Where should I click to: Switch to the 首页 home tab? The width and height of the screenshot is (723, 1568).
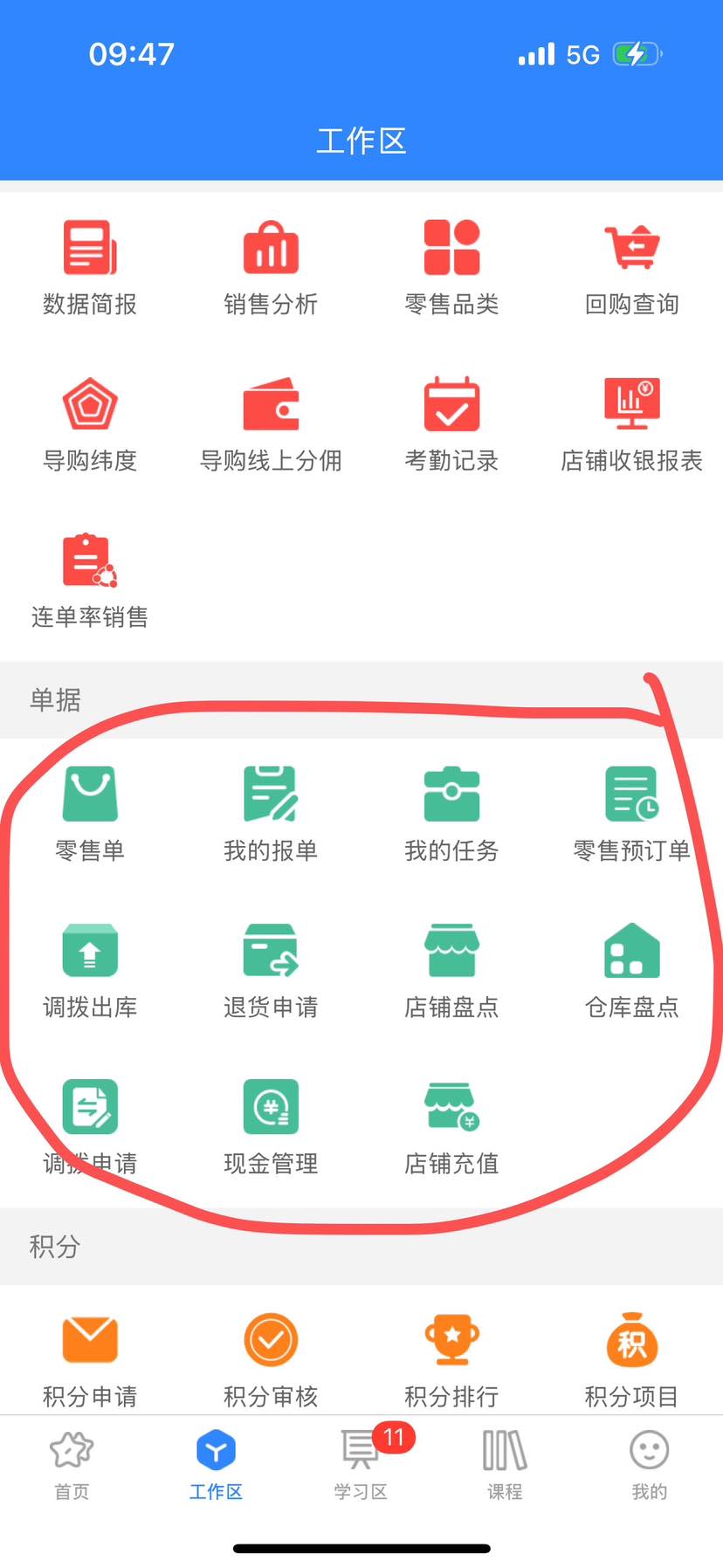(x=72, y=1464)
